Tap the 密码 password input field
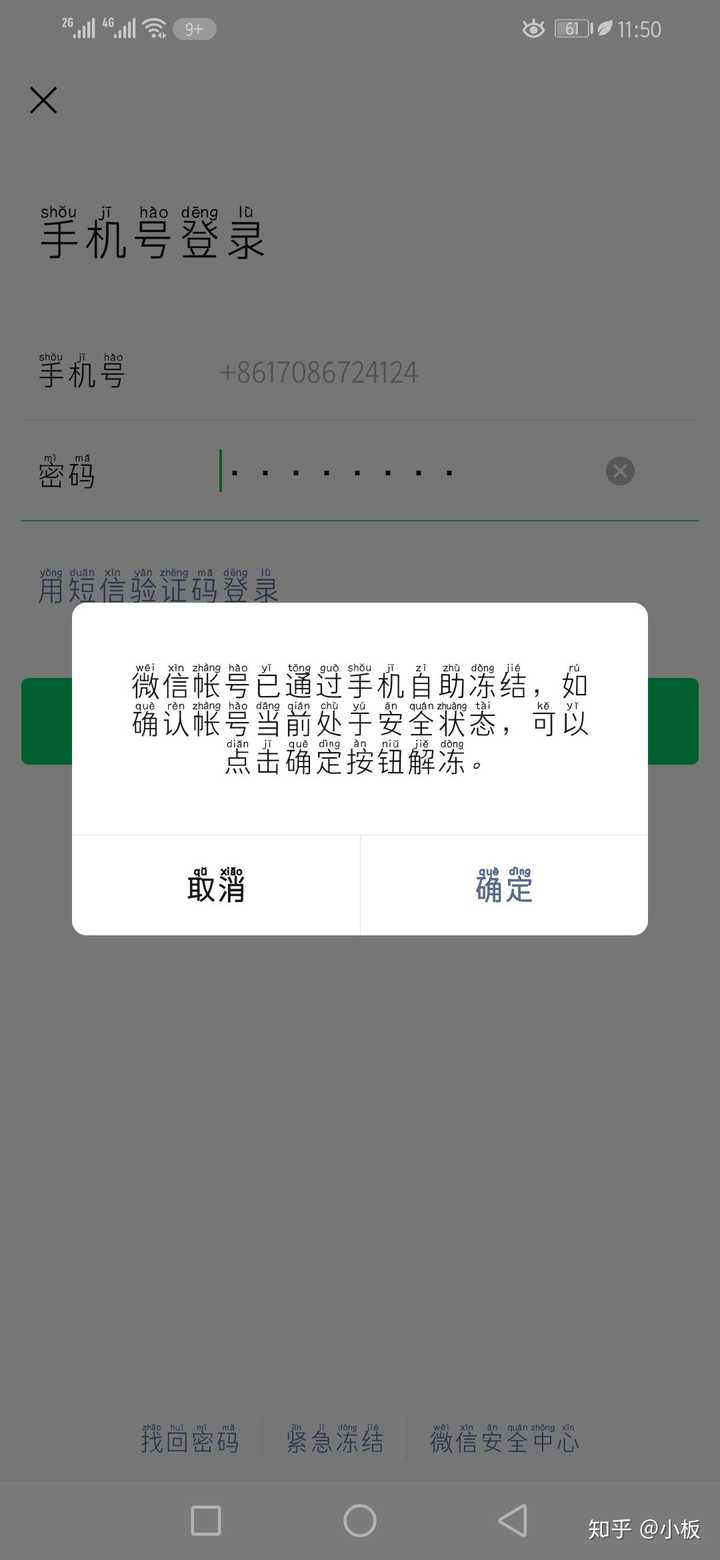 [x=400, y=471]
